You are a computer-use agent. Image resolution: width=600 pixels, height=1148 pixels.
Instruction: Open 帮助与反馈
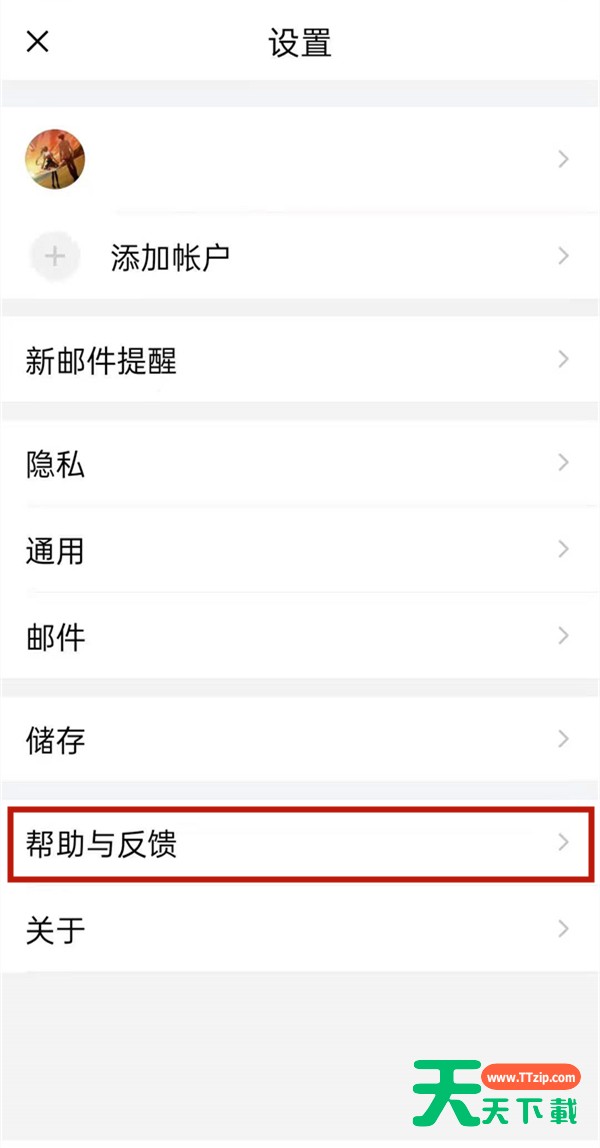coord(300,845)
